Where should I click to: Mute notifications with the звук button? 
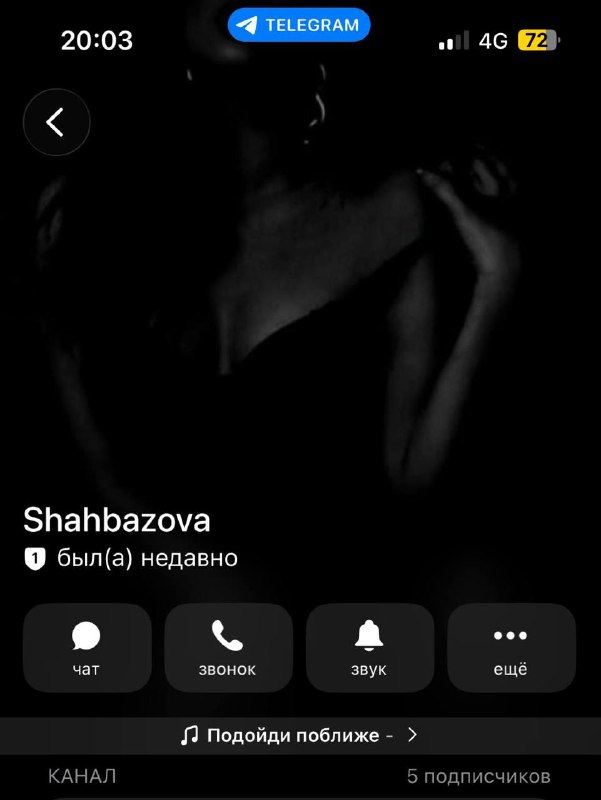click(x=370, y=648)
